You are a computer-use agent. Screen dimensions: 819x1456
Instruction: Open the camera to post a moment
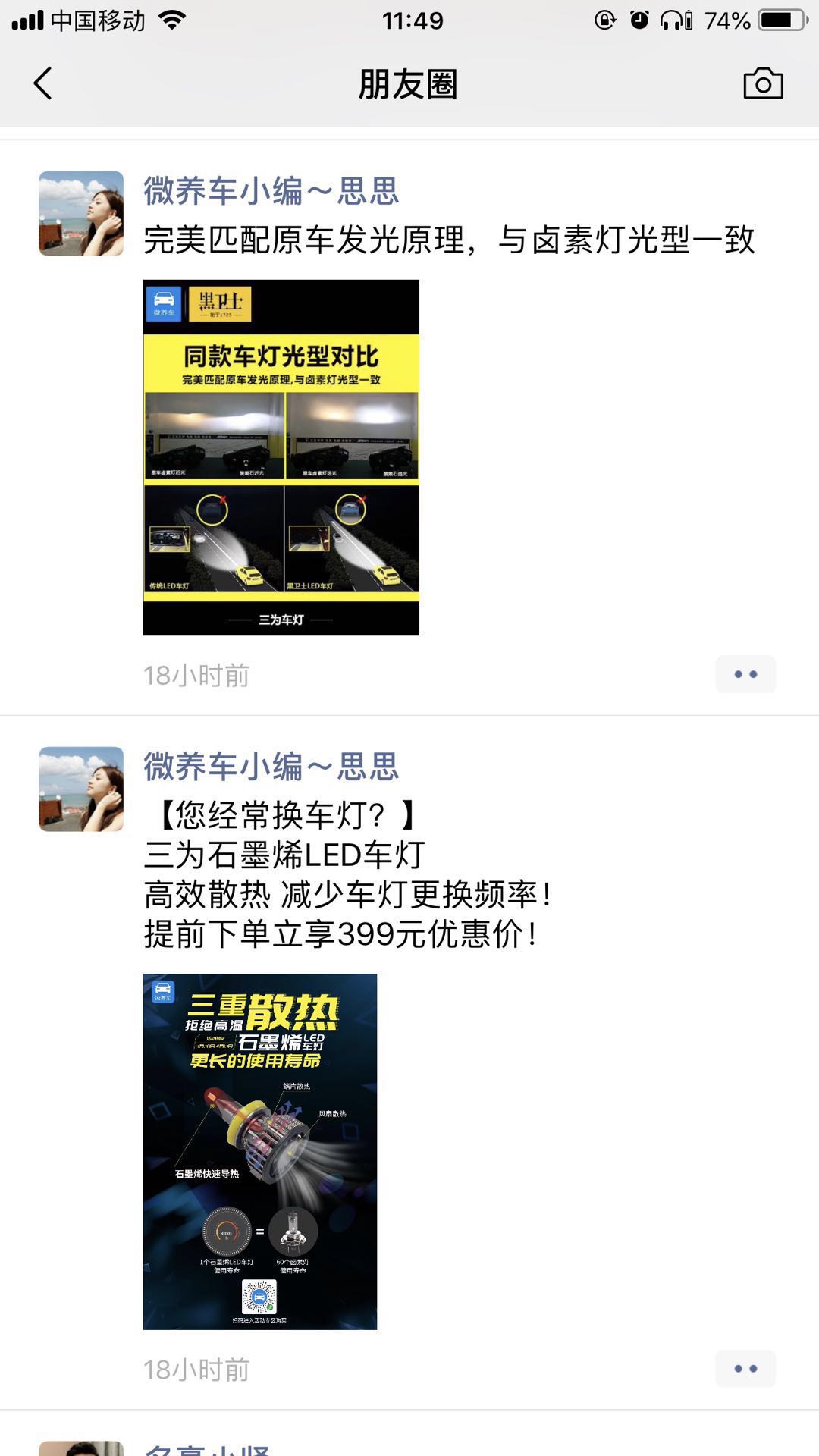coord(763,83)
